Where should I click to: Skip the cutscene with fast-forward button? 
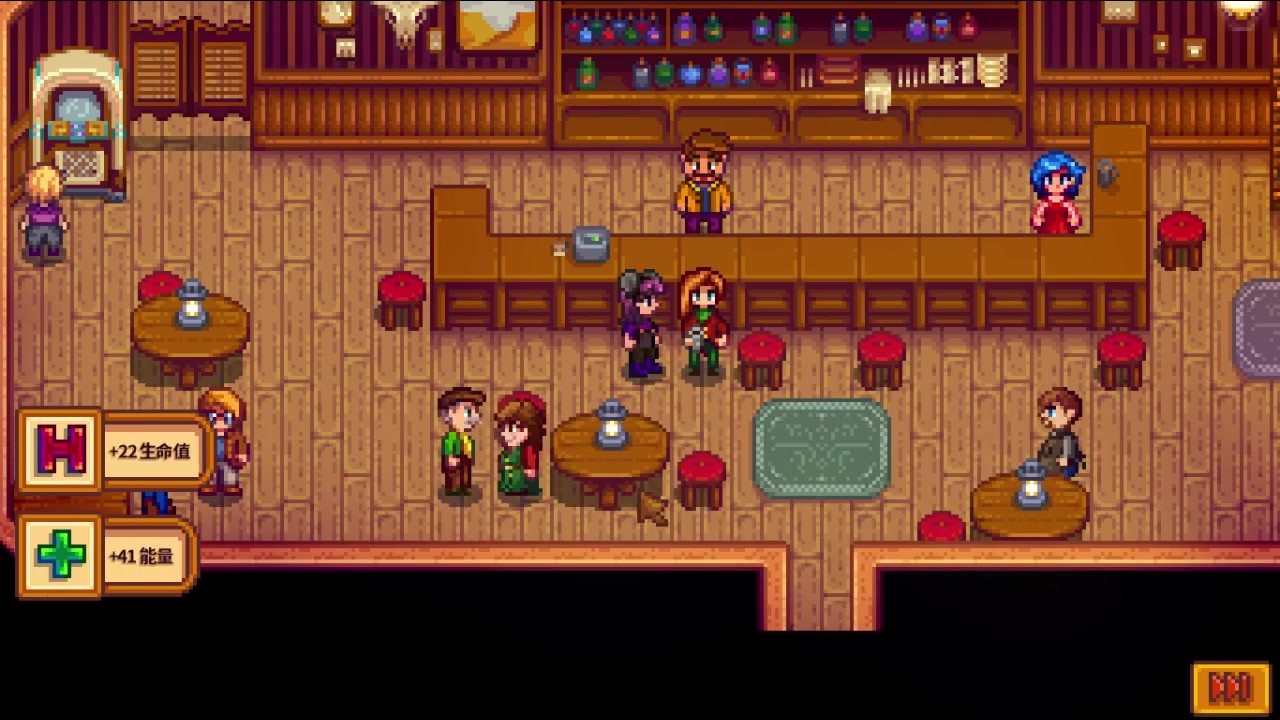tap(1230, 688)
